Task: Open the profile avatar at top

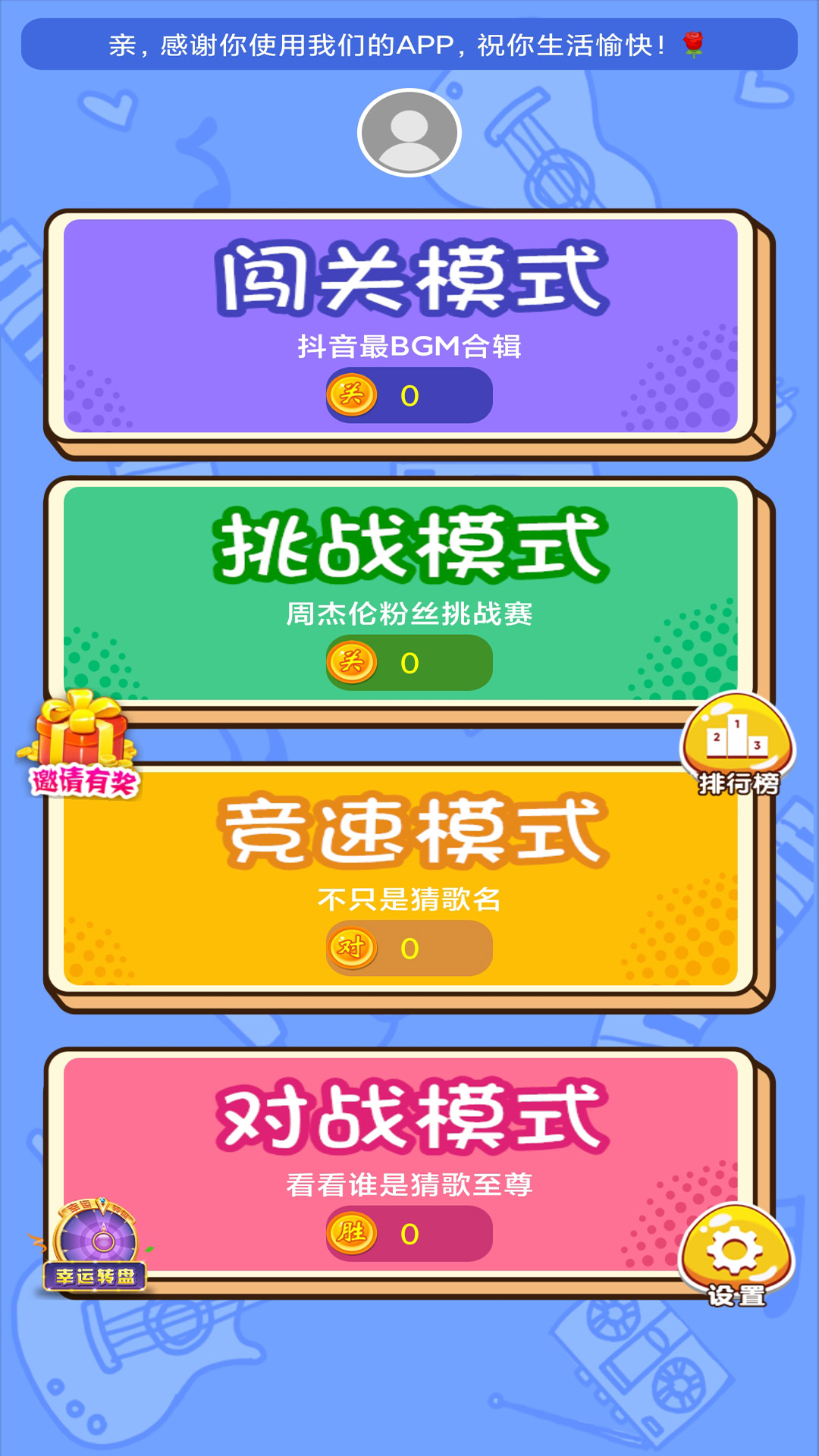Action: (x=409, y=133)
